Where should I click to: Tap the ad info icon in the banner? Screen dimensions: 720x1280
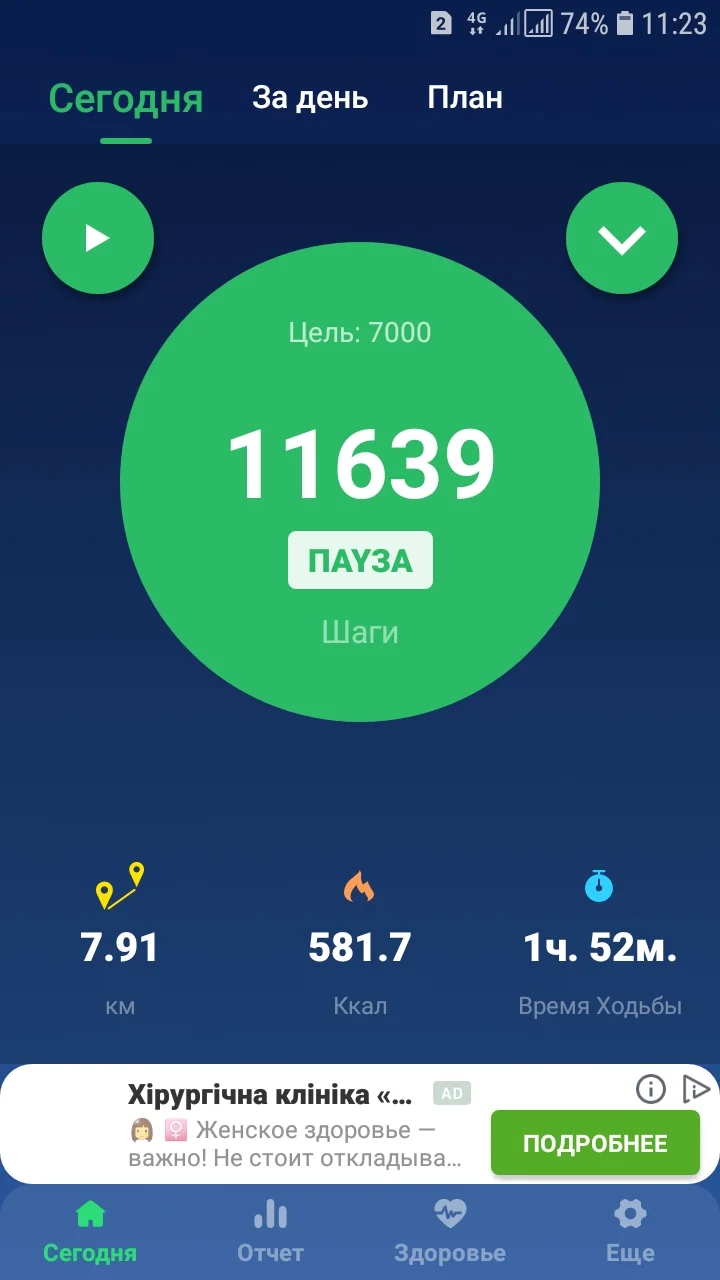(650, 1090)
